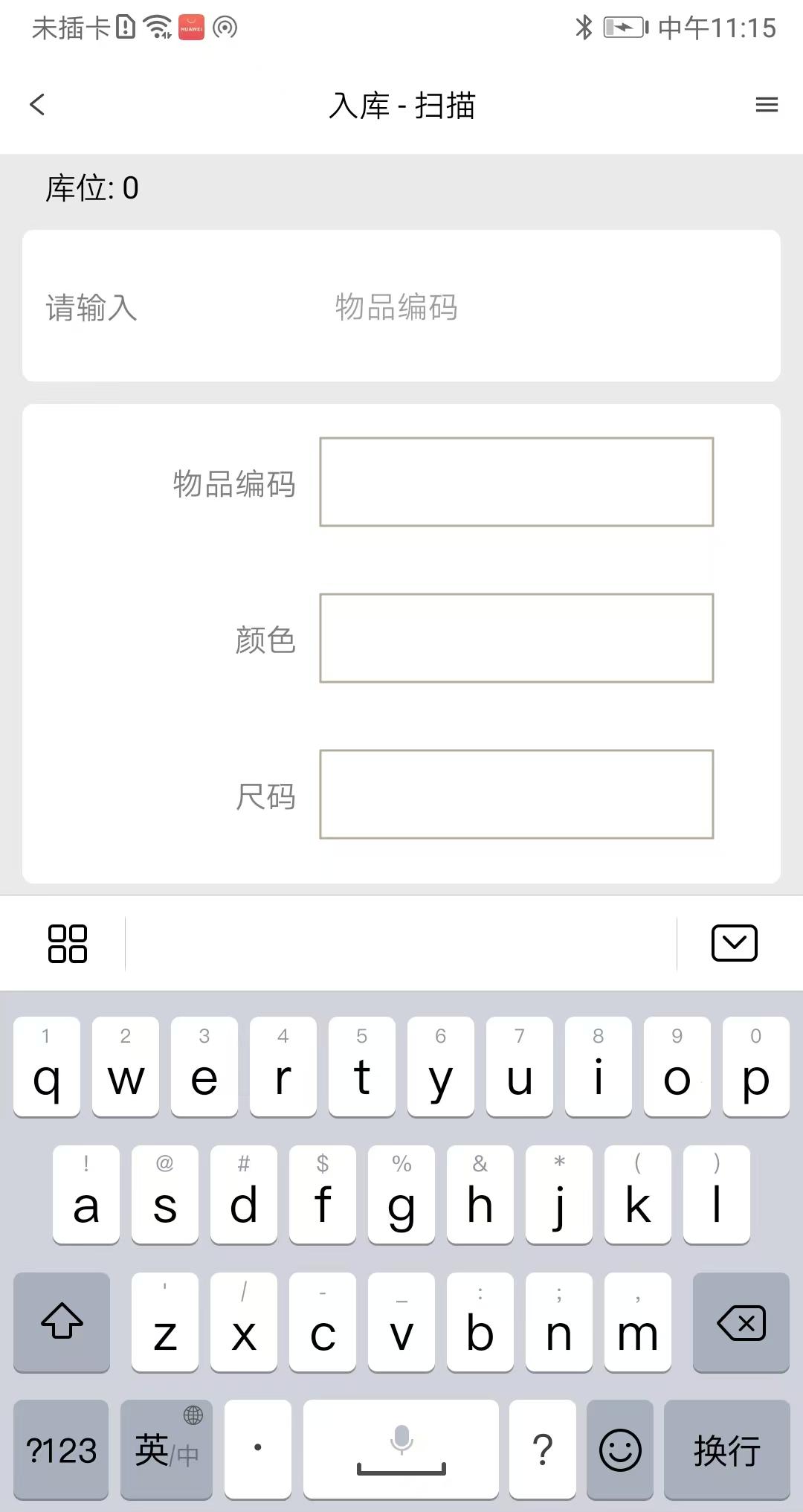Select the 颜色 input box

[x=516, y=638]
